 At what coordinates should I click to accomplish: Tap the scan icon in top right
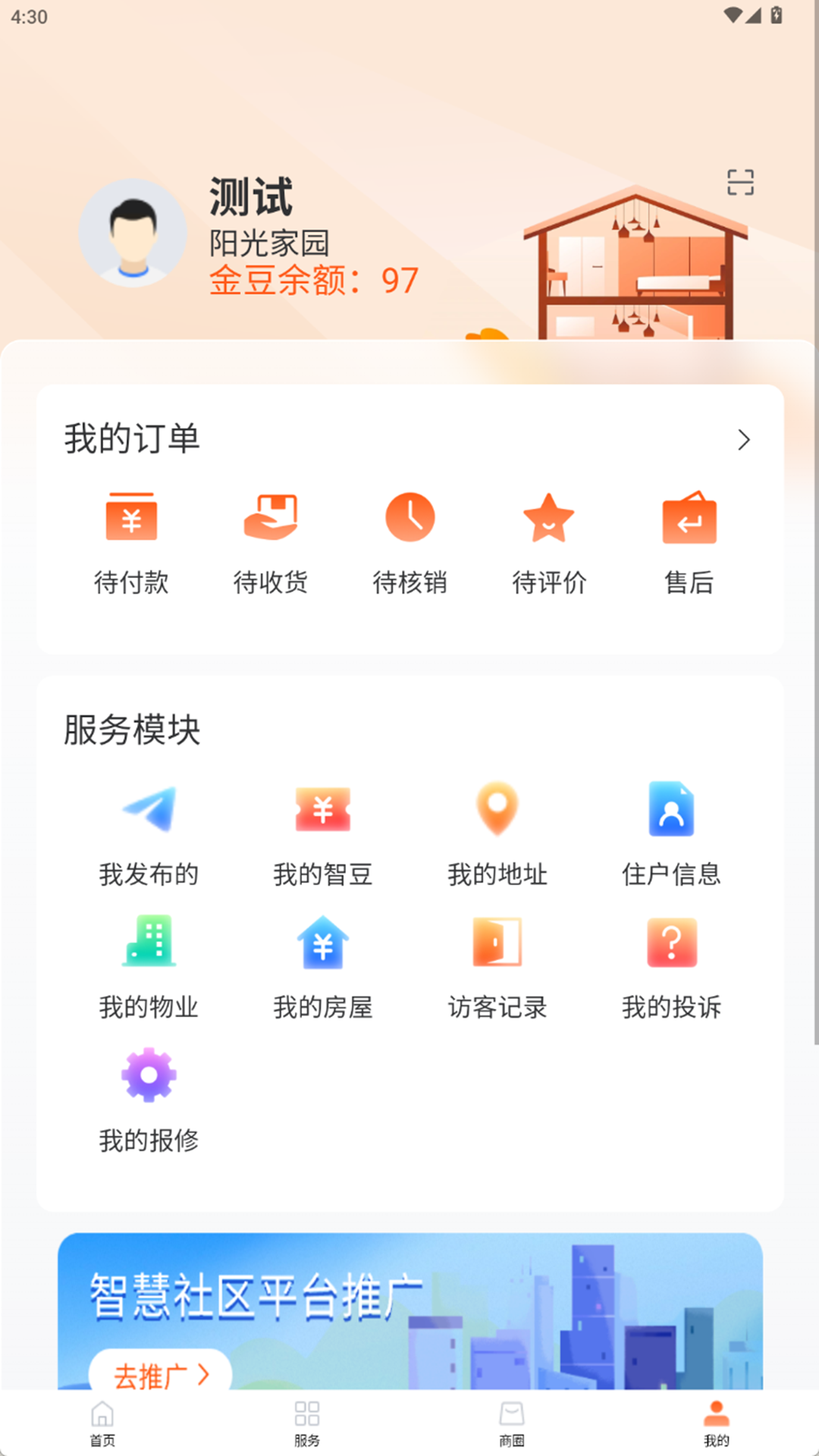[739, 183]
